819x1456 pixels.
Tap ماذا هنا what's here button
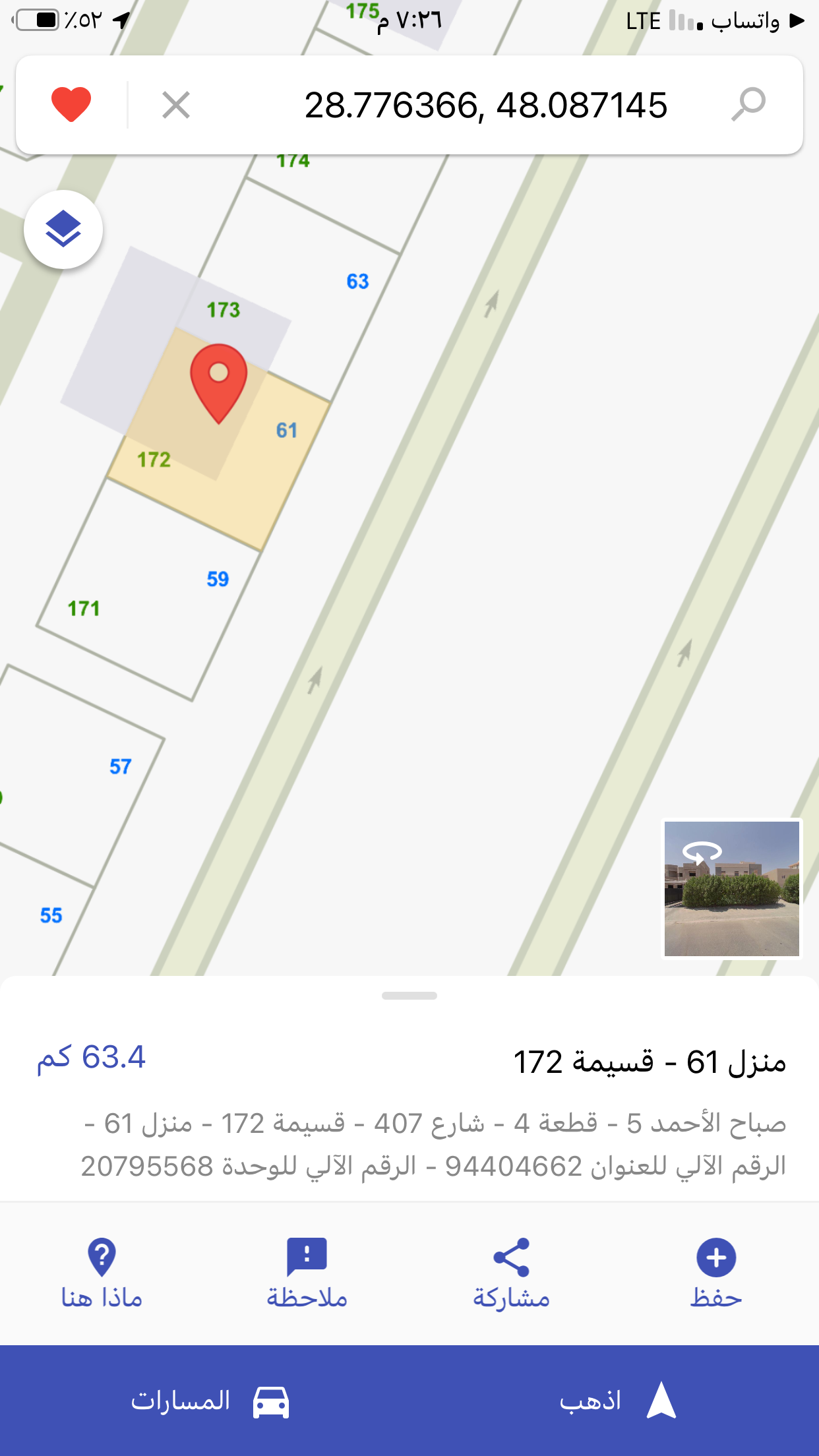coord(102,1273)
